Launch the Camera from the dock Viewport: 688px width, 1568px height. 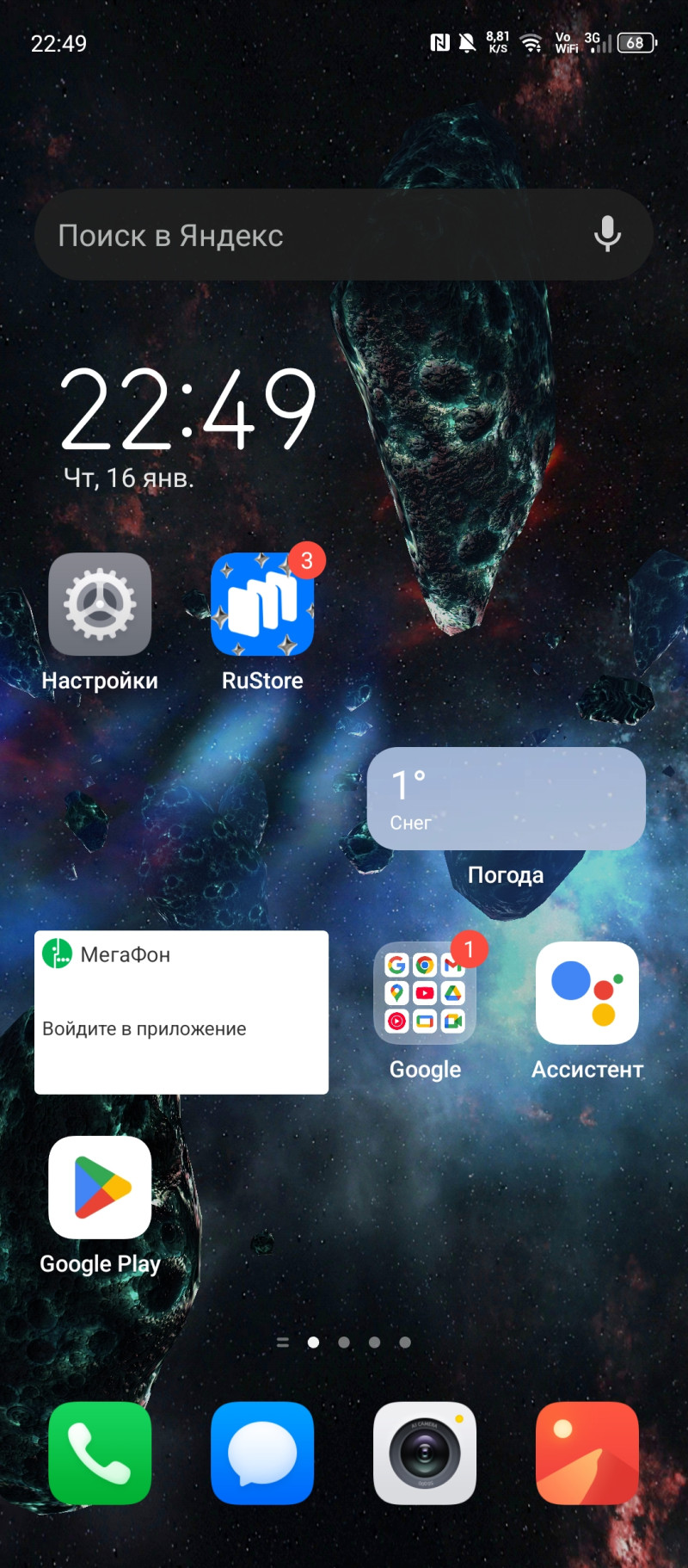(425, 1453)
